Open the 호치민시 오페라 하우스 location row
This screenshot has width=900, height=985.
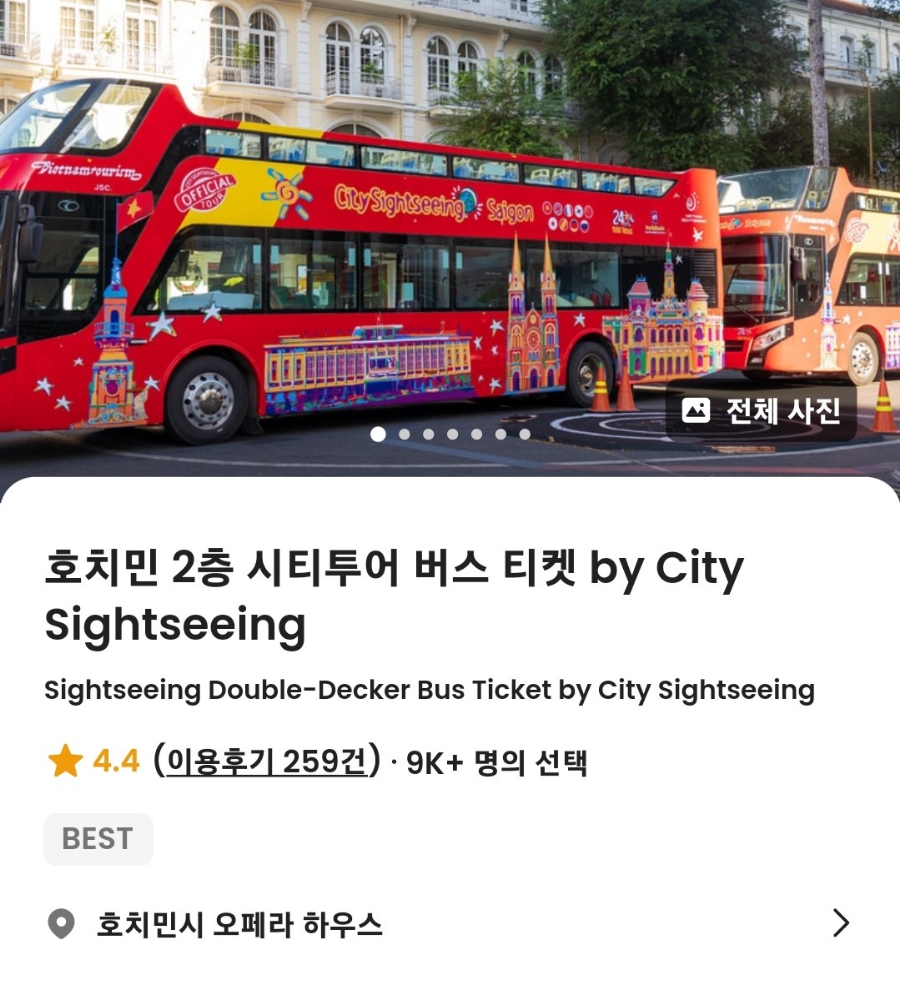[x=449, y=924]
